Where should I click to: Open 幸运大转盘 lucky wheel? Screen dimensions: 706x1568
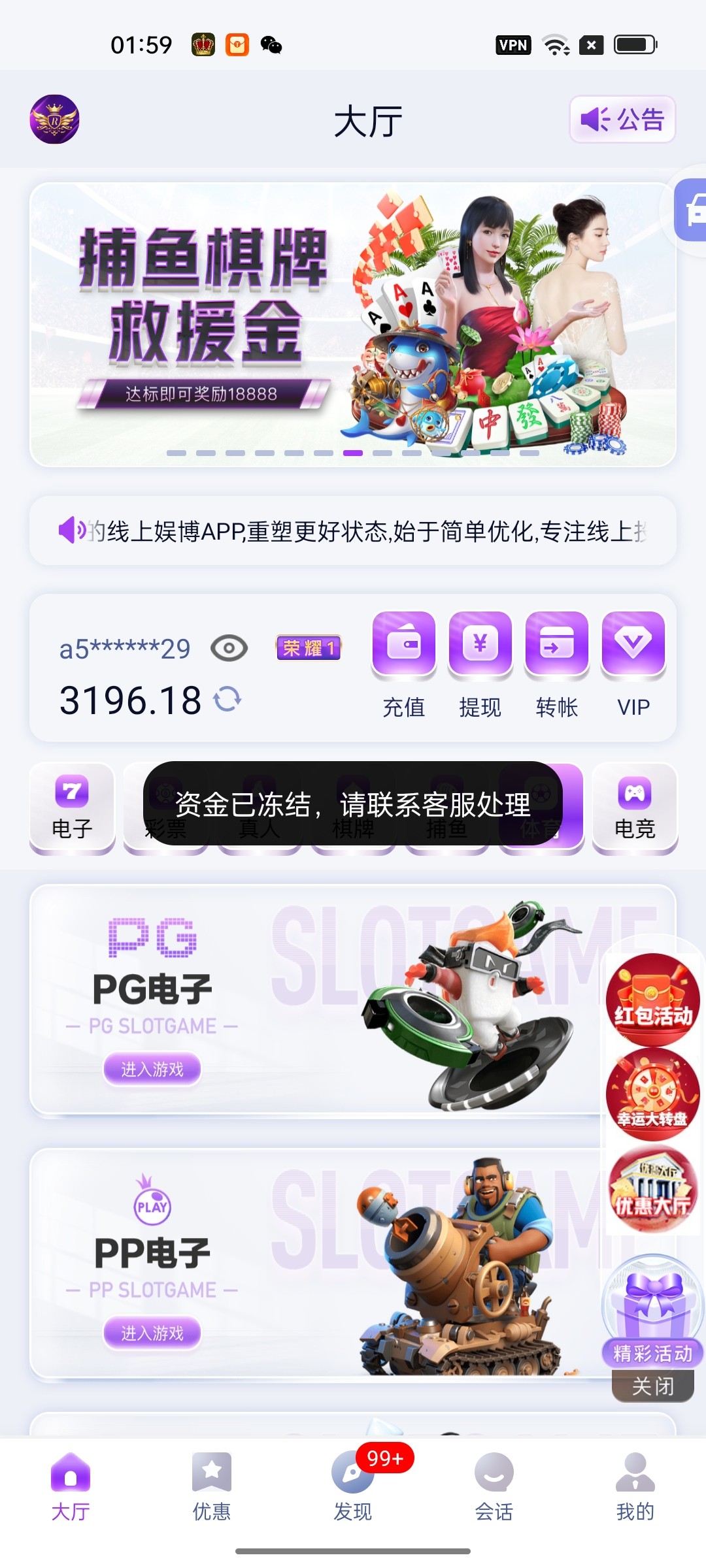[x=652, y=1094]
